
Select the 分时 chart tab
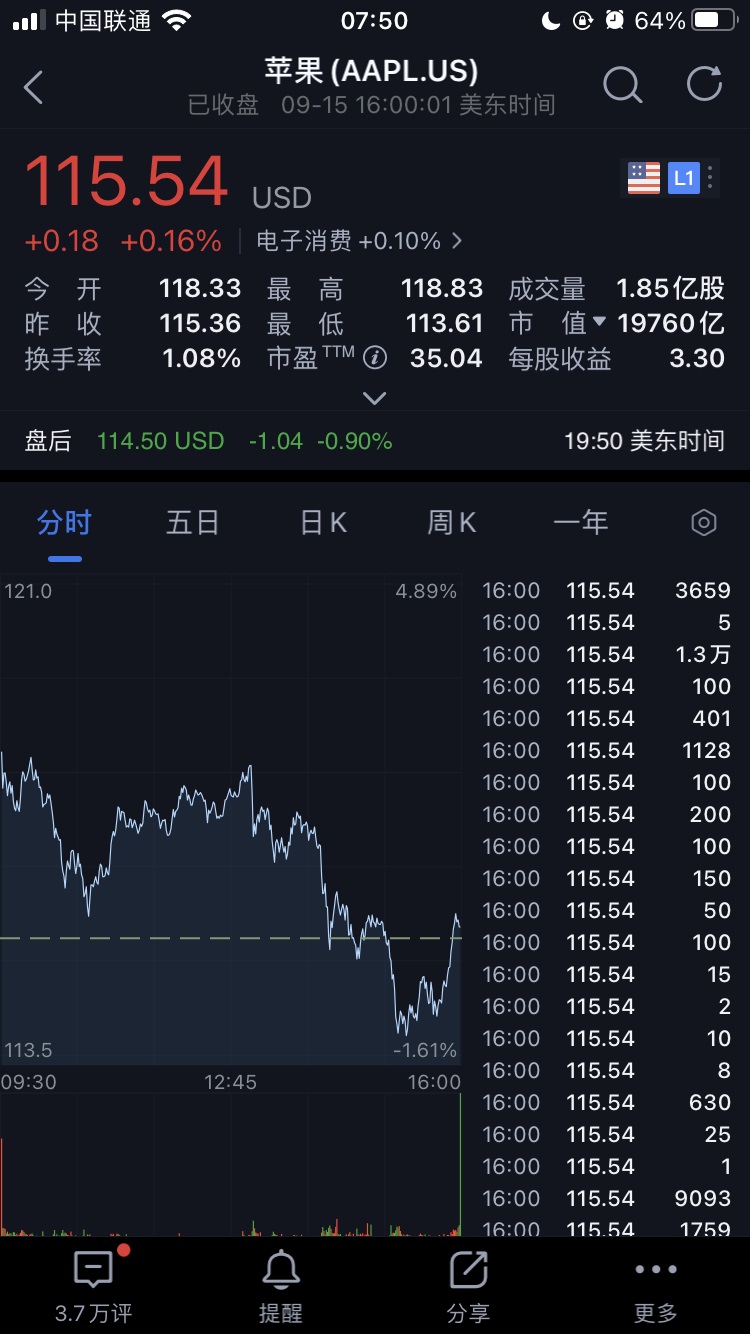pyautogui.click(x=64, y=522)
